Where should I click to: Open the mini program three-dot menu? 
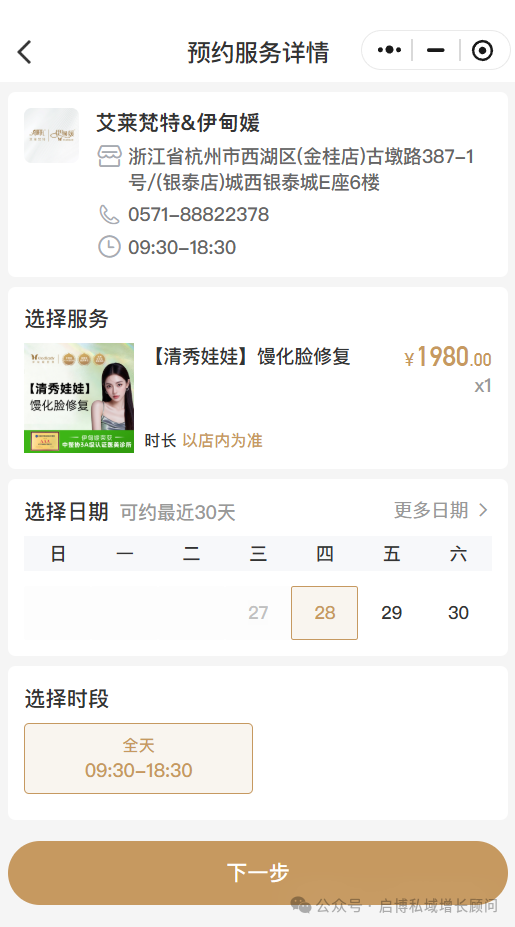click(389, 50)
